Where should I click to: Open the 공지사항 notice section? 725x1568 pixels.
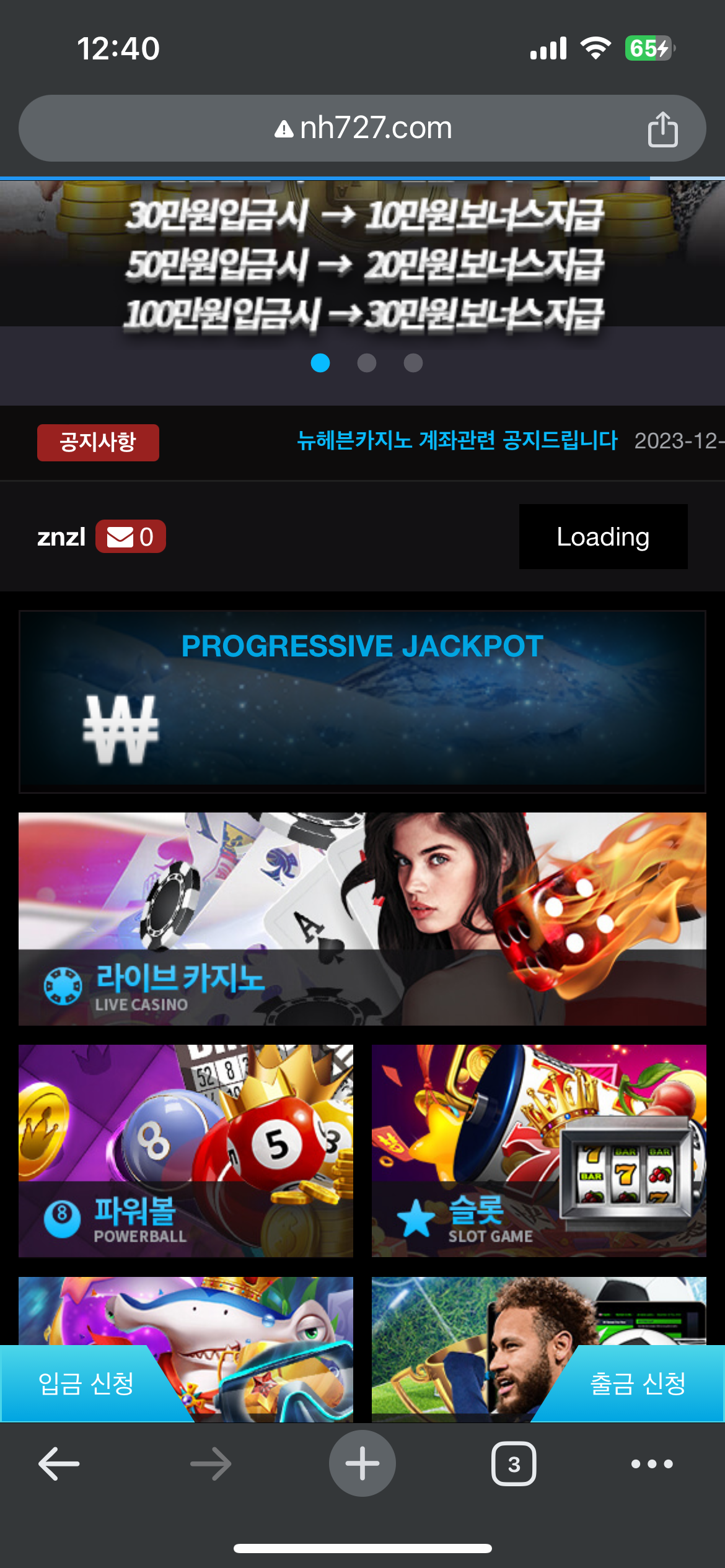pyautogui.click(x=98, y=442)
